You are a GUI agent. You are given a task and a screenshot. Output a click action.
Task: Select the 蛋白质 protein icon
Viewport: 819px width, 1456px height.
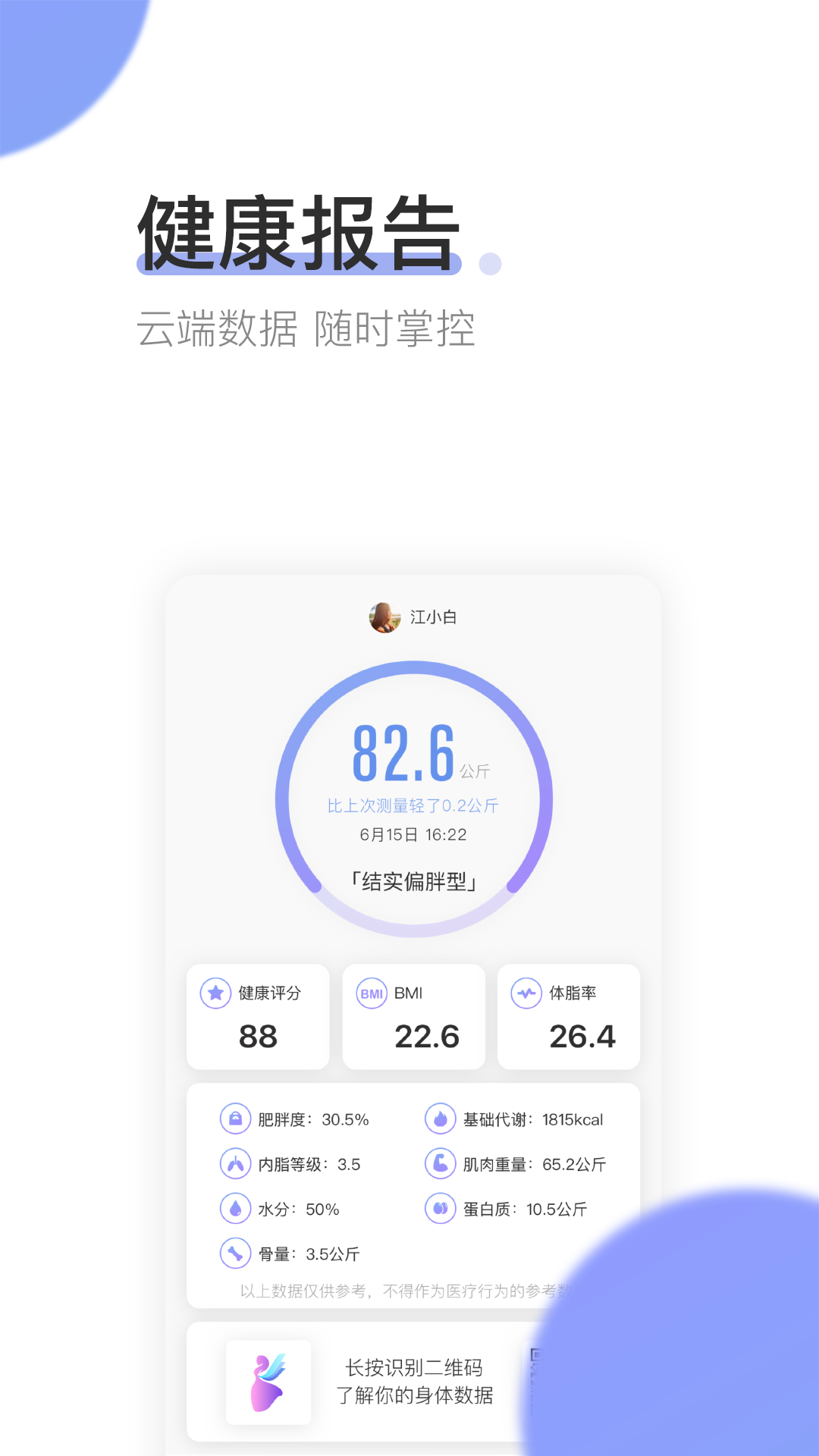[441, 1210]
